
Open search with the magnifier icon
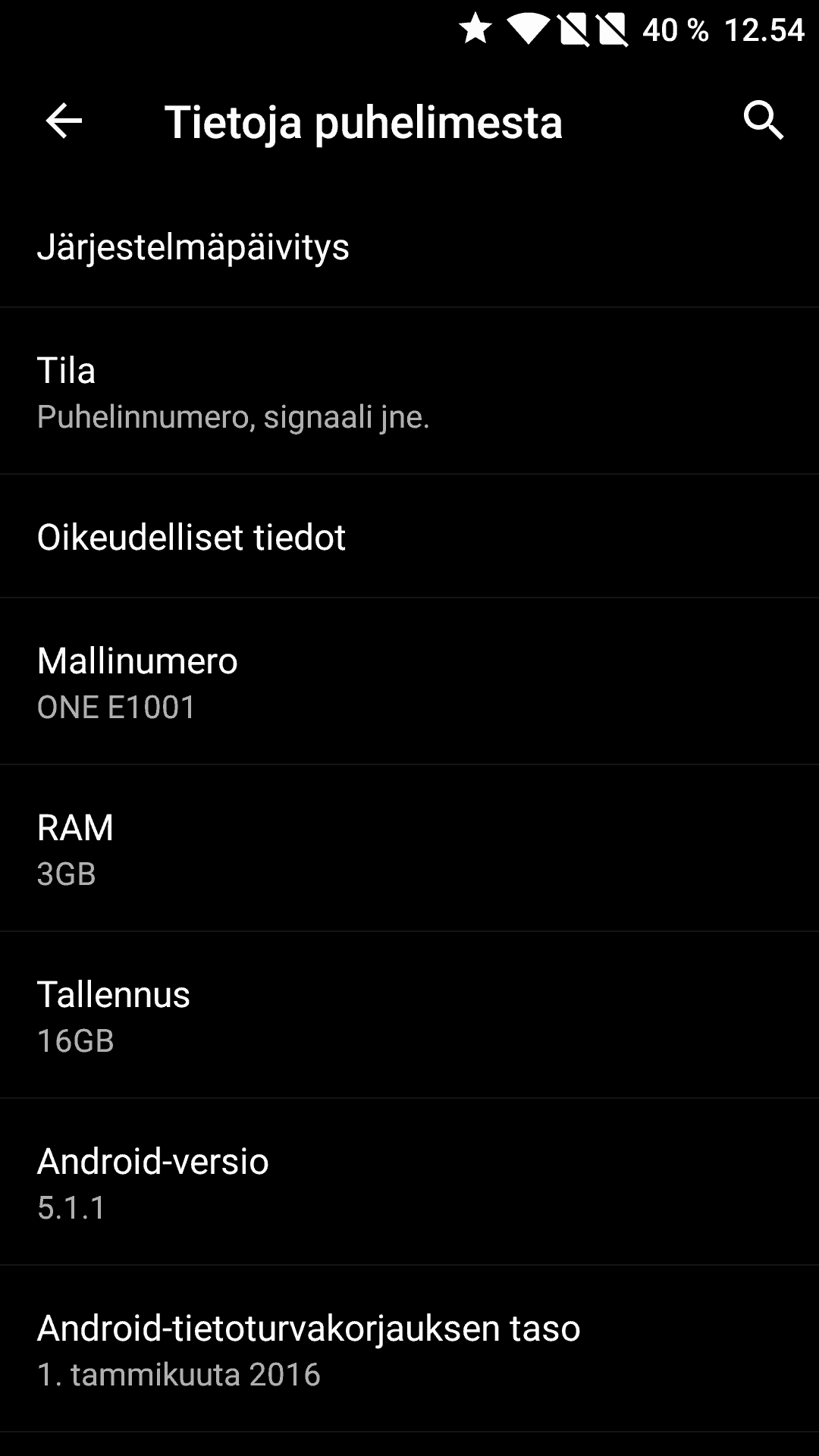click(x=763, y=121)
